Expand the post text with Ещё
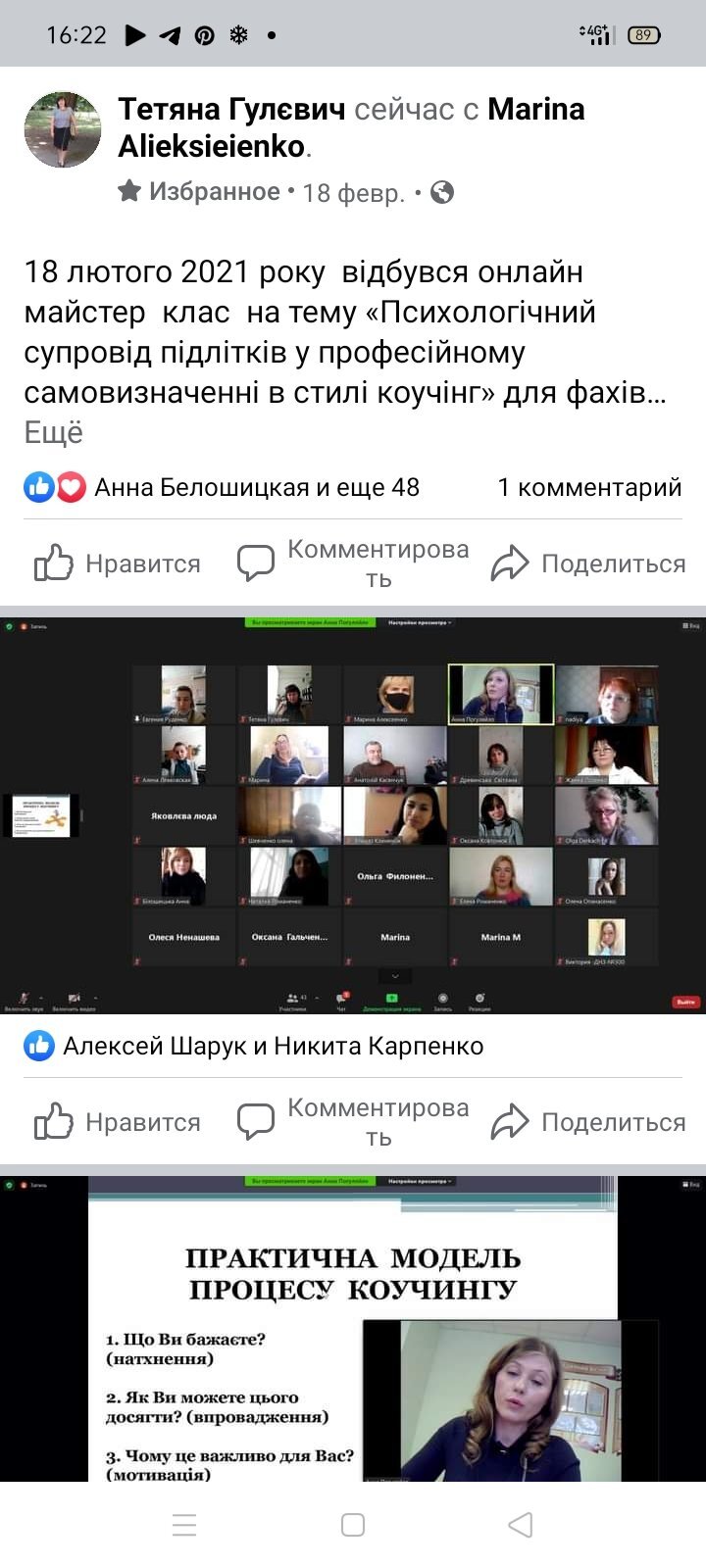 [54, 433]
